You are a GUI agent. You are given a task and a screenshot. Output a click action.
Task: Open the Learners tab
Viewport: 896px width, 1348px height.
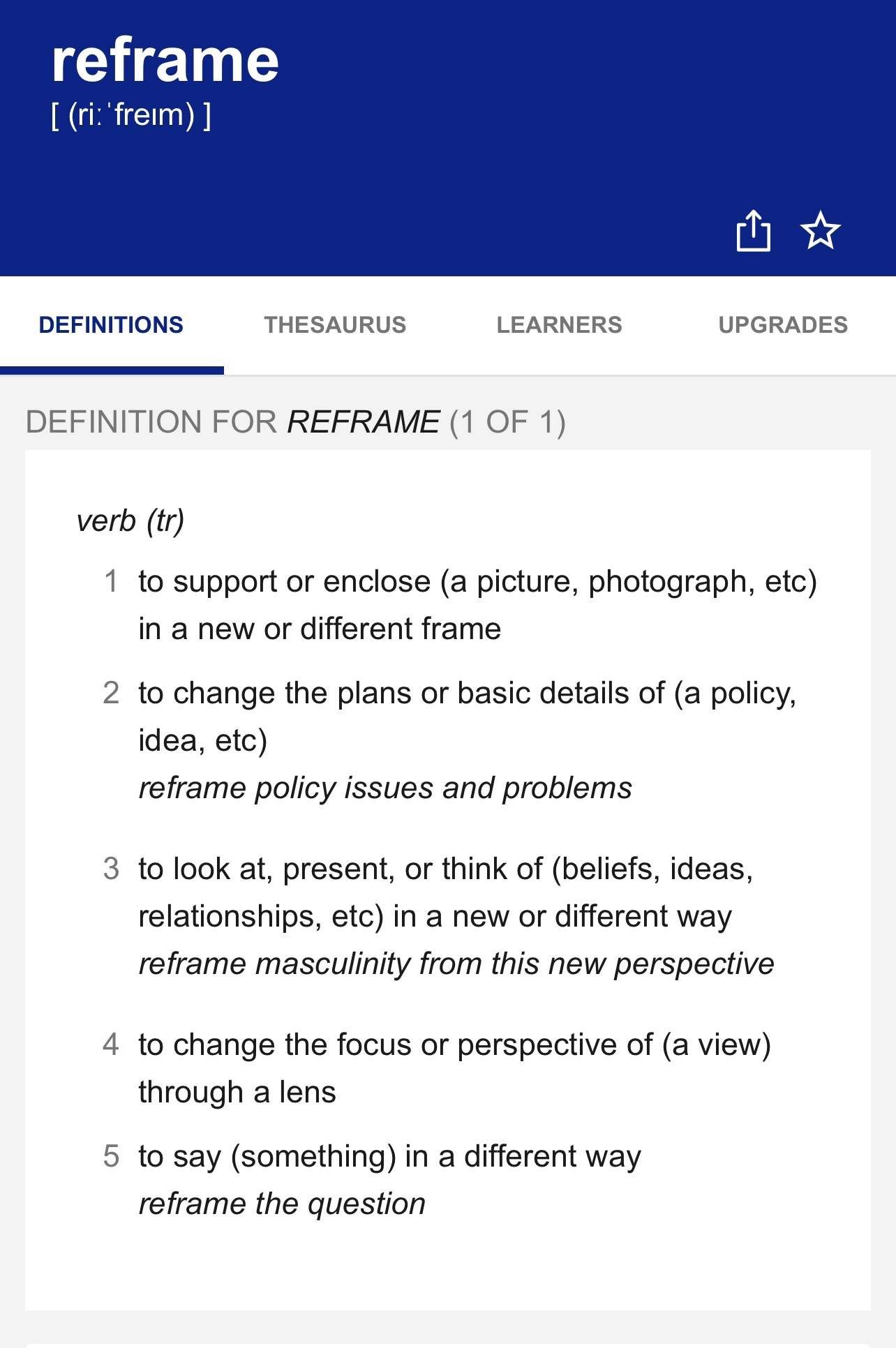click(559, 325)
